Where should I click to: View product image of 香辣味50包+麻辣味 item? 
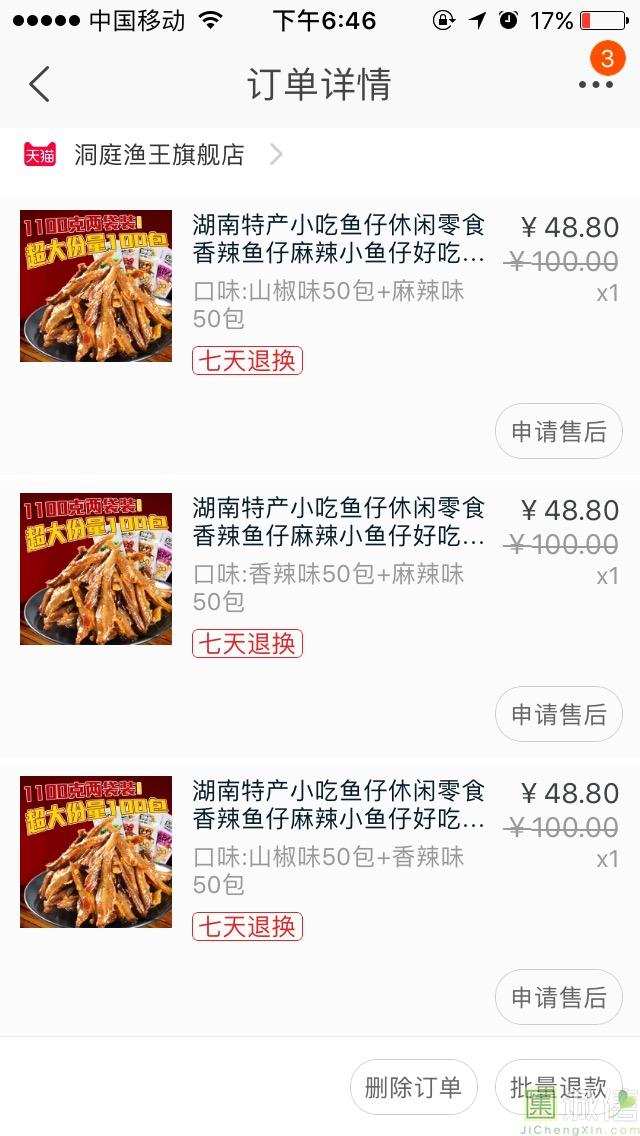96,569
